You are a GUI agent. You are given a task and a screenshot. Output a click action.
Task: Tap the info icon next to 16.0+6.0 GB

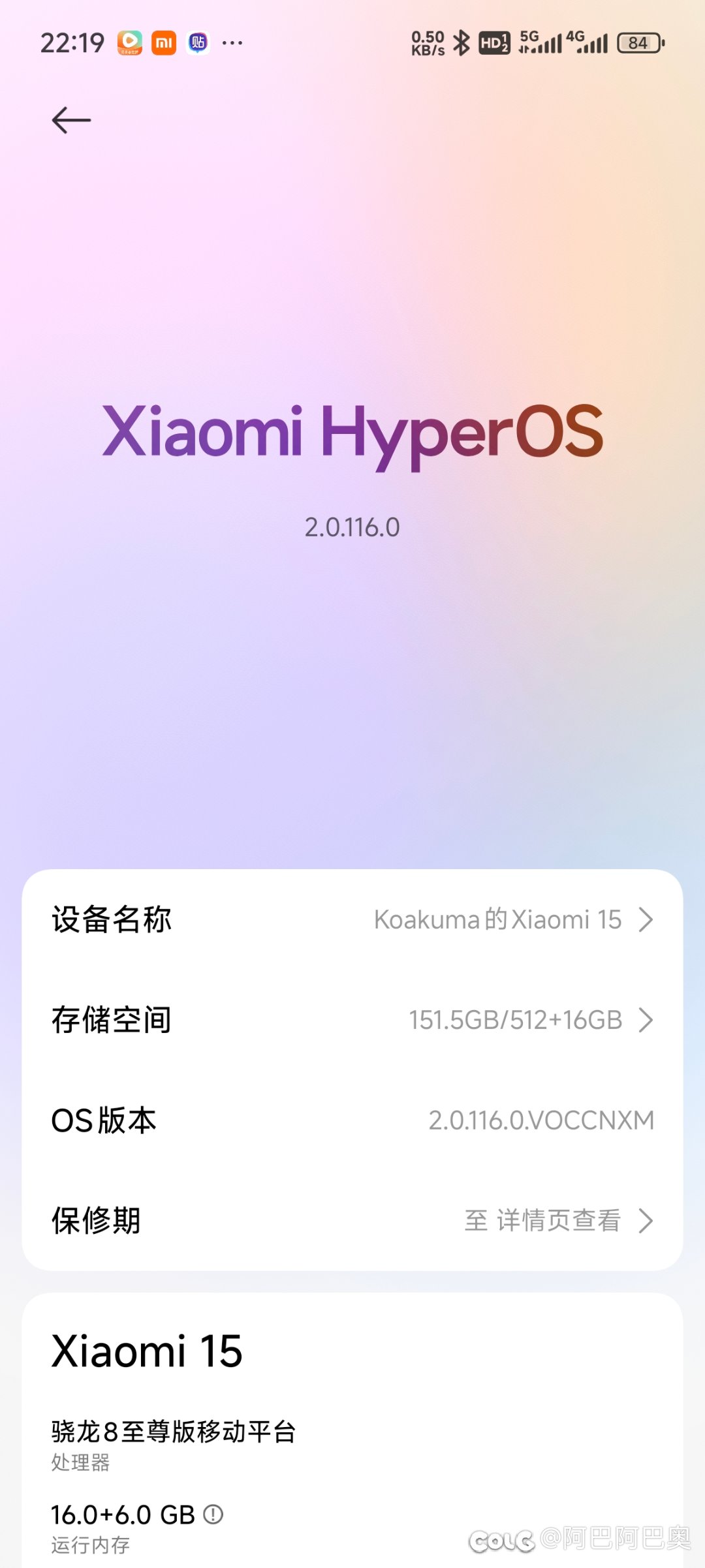coord(213,1514)
